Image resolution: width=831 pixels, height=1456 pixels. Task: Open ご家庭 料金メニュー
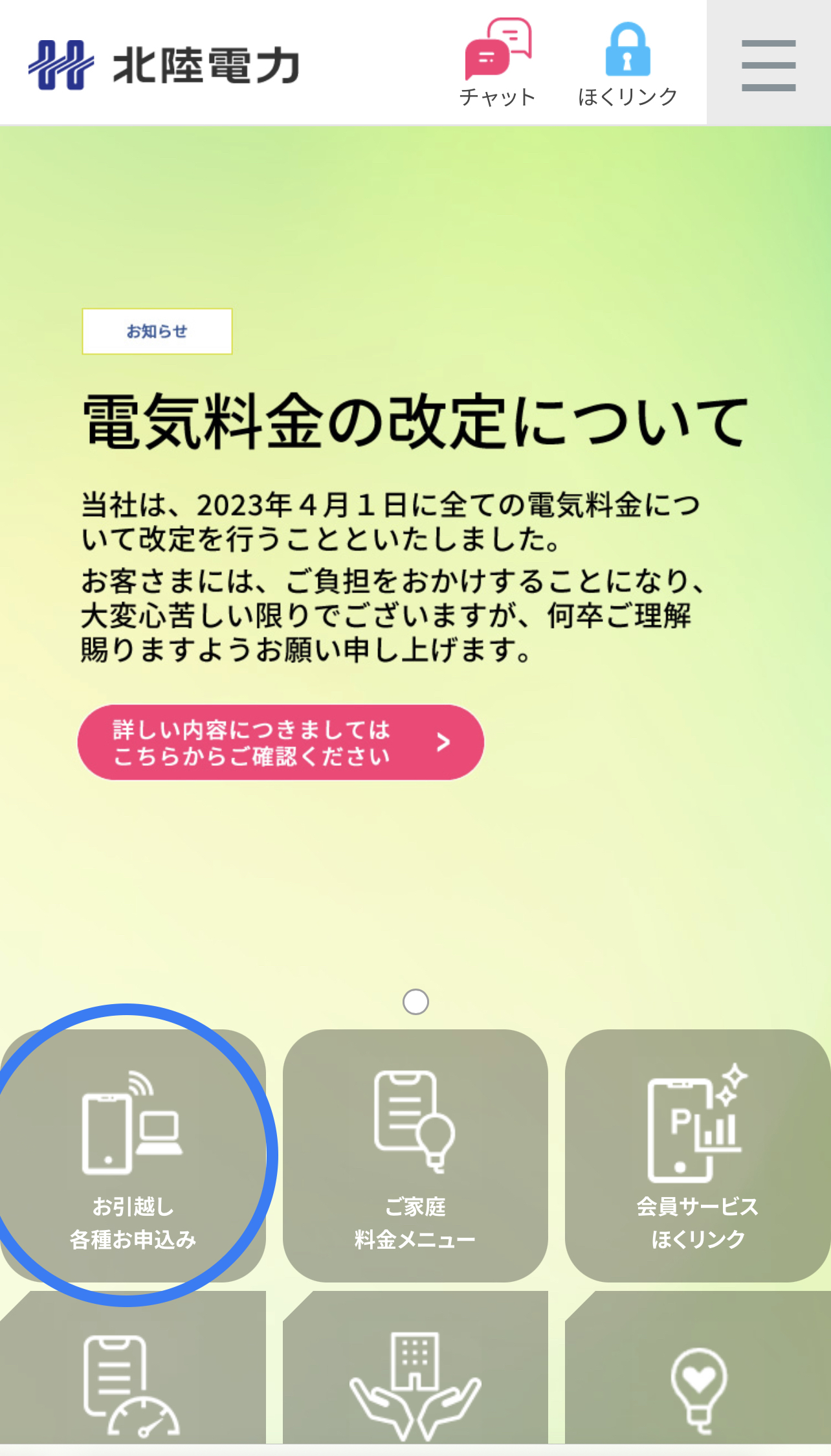pos(415,1155)
